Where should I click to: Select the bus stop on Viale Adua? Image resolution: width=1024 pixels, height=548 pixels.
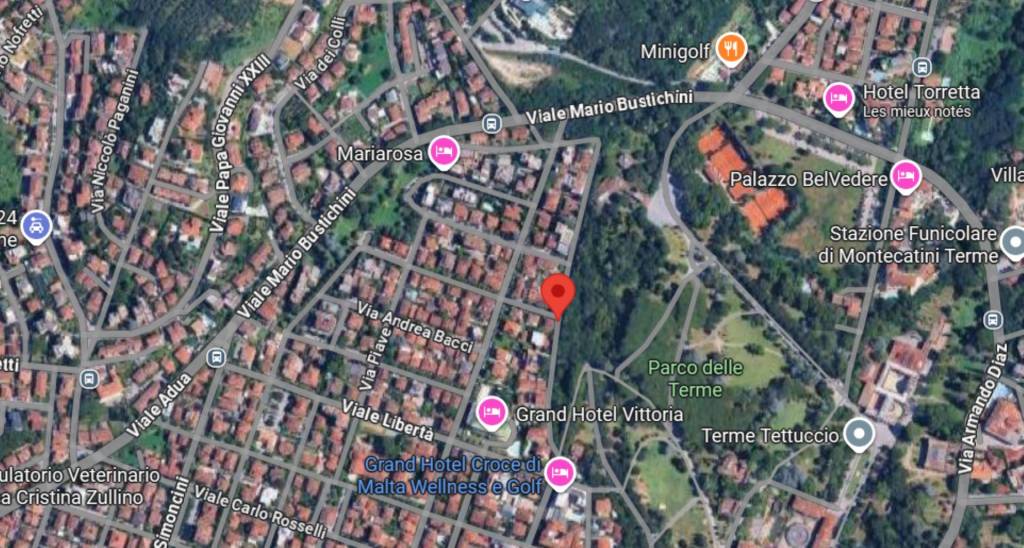tap(216, 357)
